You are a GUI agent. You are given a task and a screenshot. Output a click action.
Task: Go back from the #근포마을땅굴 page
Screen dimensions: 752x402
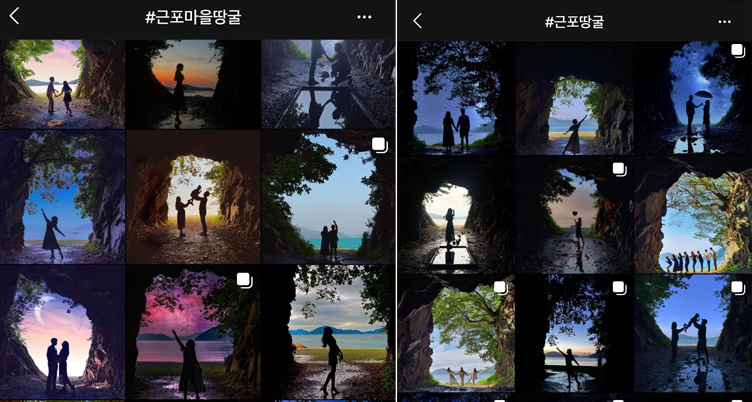point(14,16)
